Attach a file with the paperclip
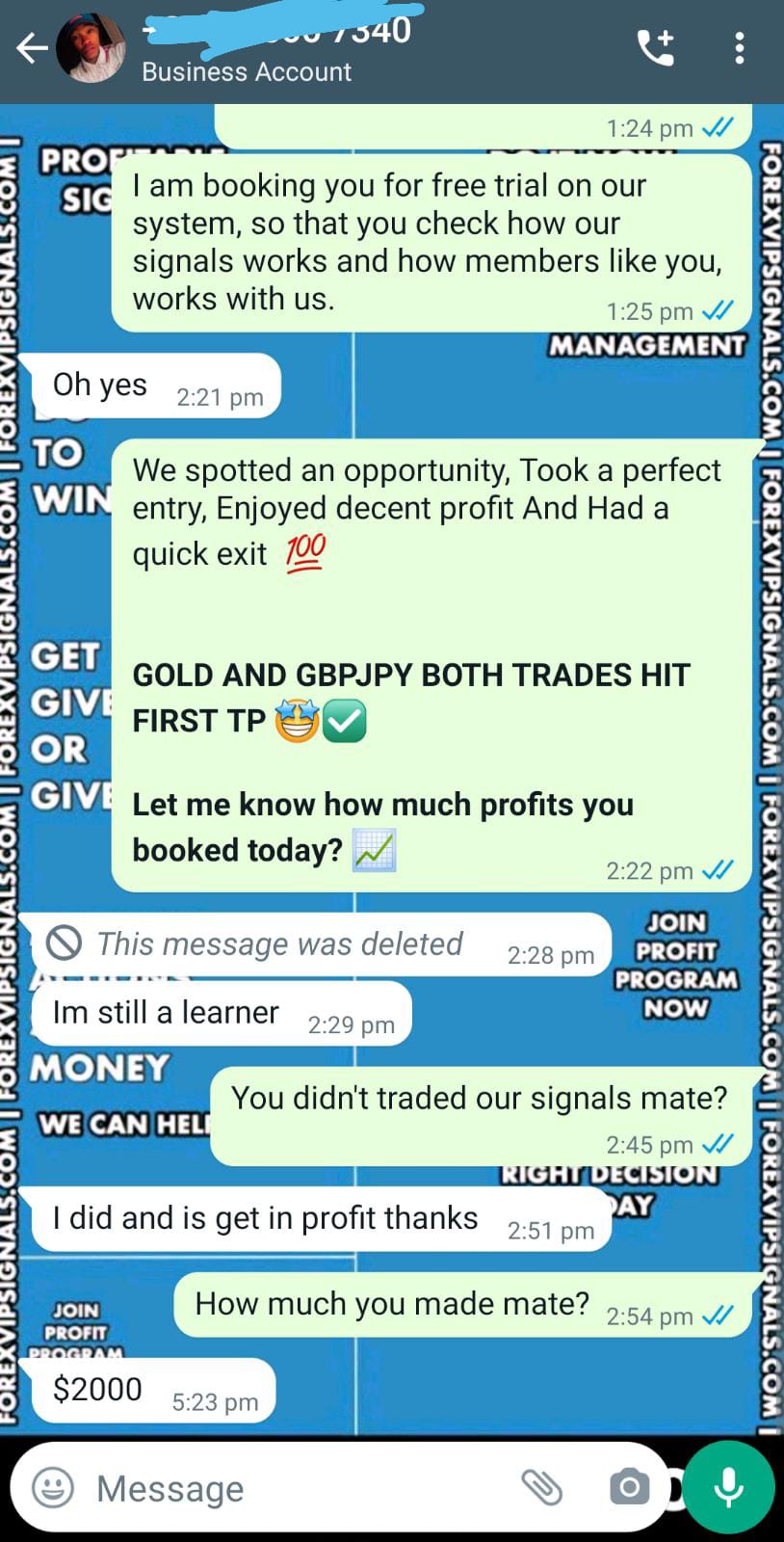This screenshot has height=1542, width=784. point(542,1487)
